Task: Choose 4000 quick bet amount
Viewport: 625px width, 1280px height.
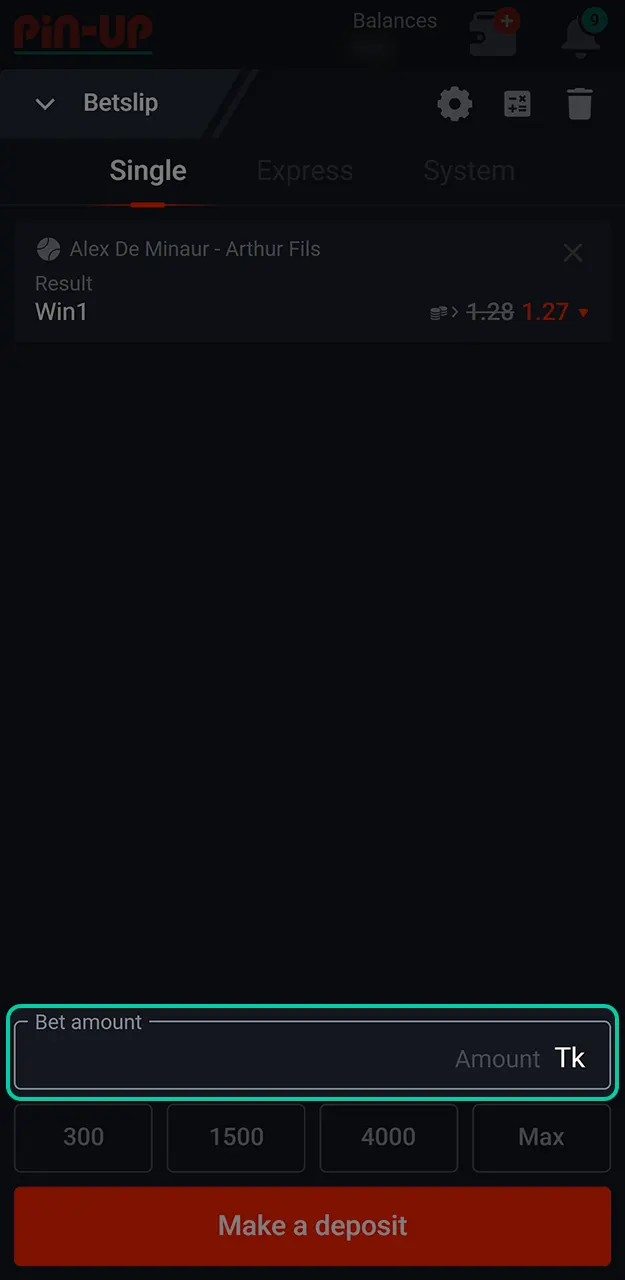Action: tap(388, 1137)
